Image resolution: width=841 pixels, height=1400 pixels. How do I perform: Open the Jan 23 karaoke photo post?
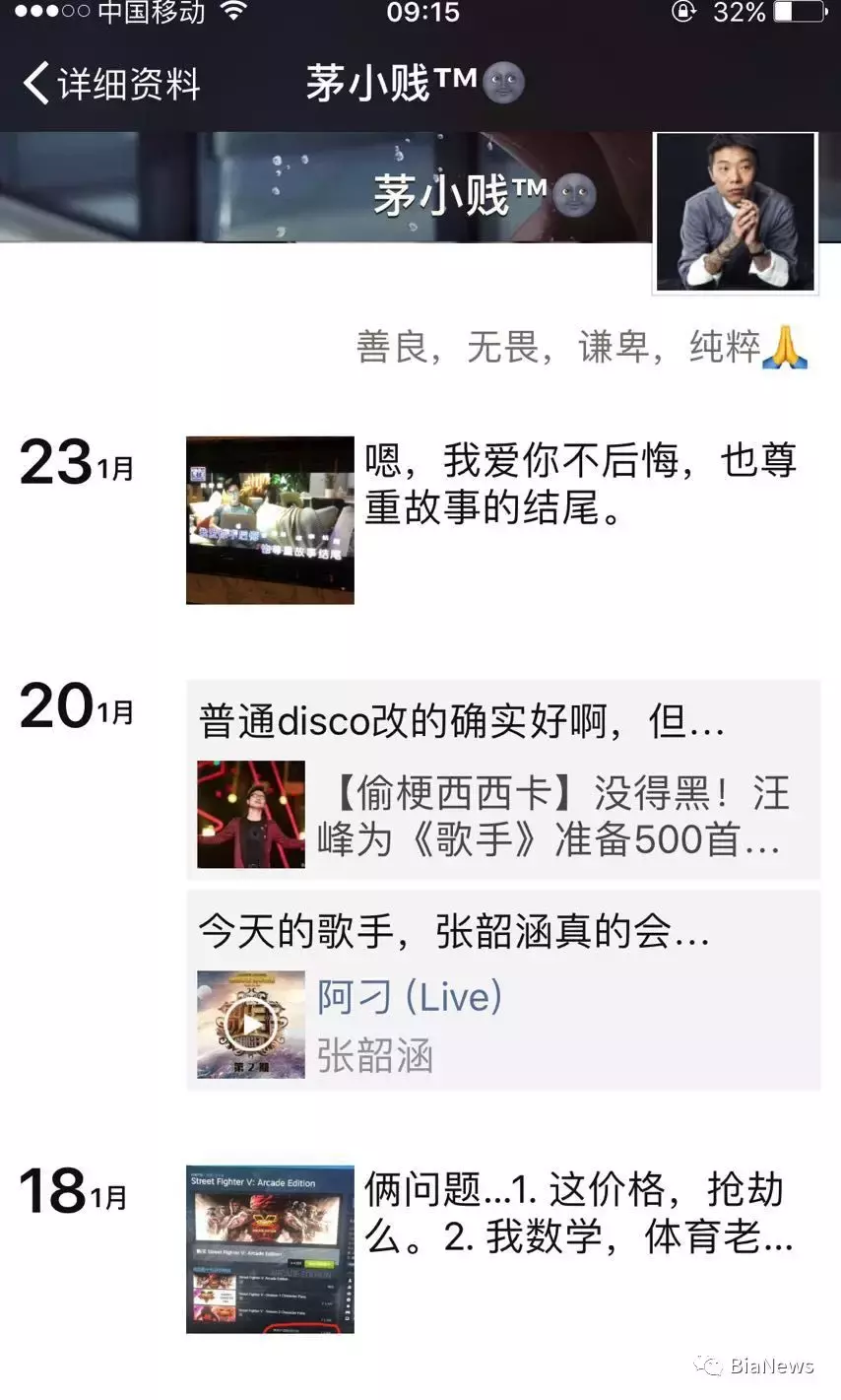270,520
